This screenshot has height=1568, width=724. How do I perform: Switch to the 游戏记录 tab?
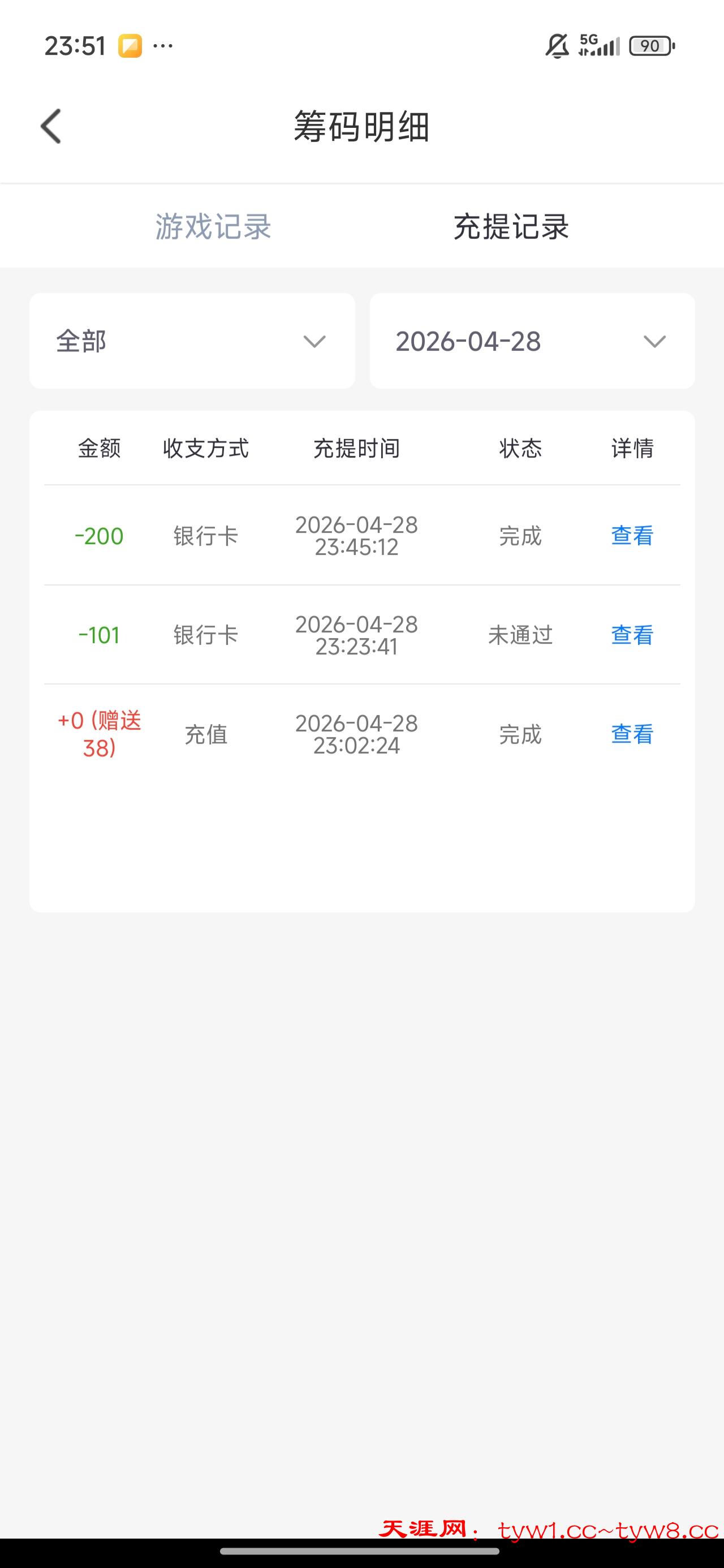click(213, 226)
